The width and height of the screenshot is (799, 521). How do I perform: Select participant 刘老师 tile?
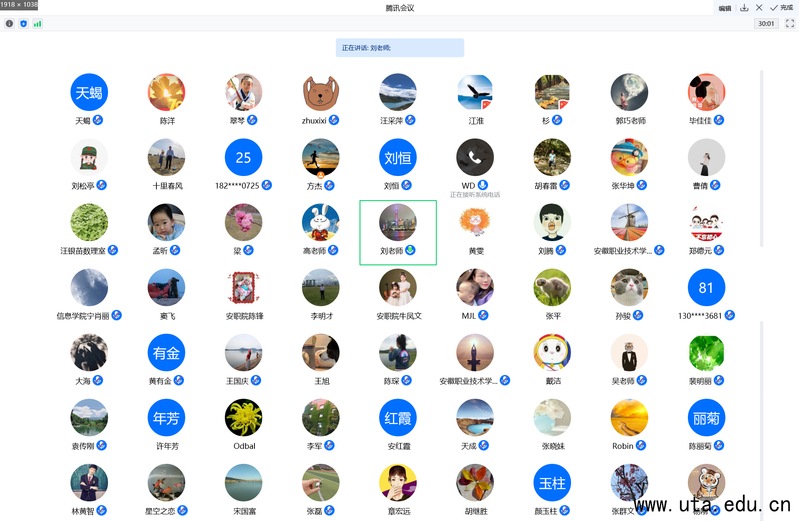click(x=398, y=231)
